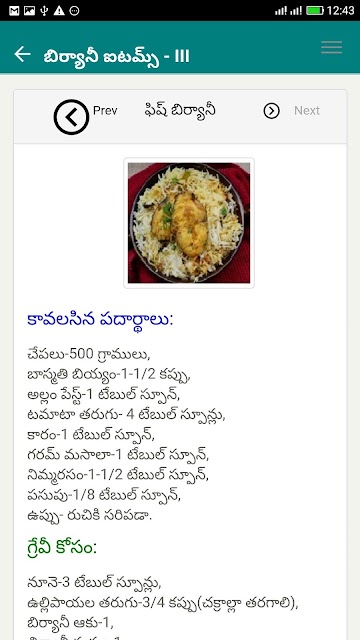Go to the previous recipe with Prev
Screen dimensions: 360x640
(85, 116)
